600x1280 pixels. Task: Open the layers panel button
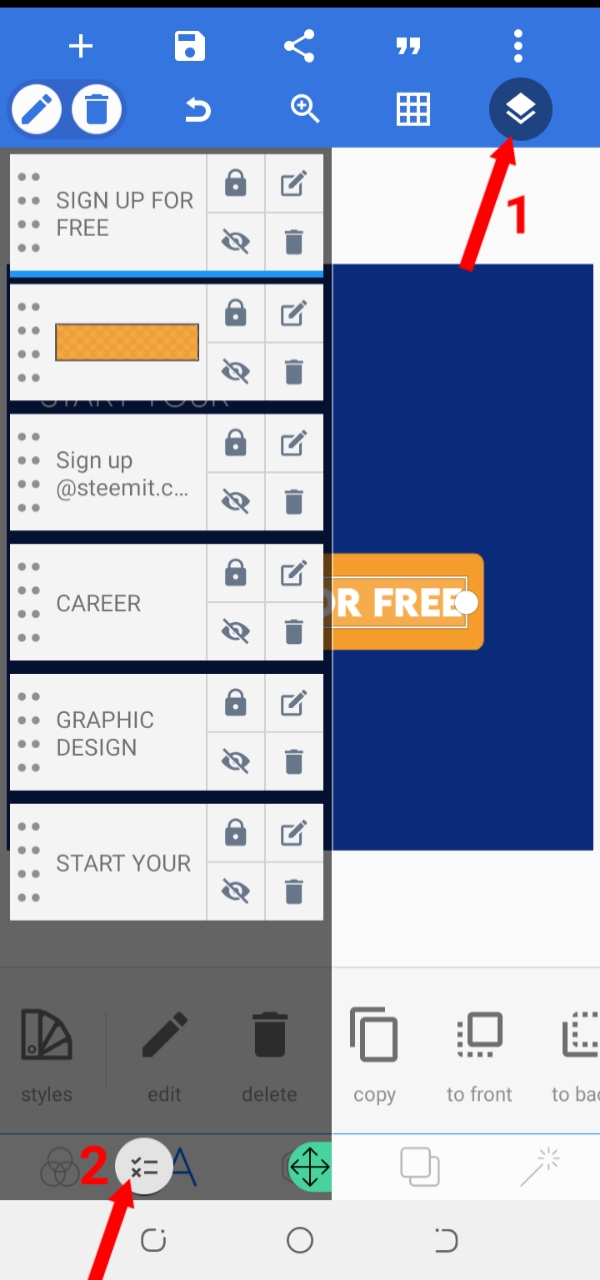521,109
